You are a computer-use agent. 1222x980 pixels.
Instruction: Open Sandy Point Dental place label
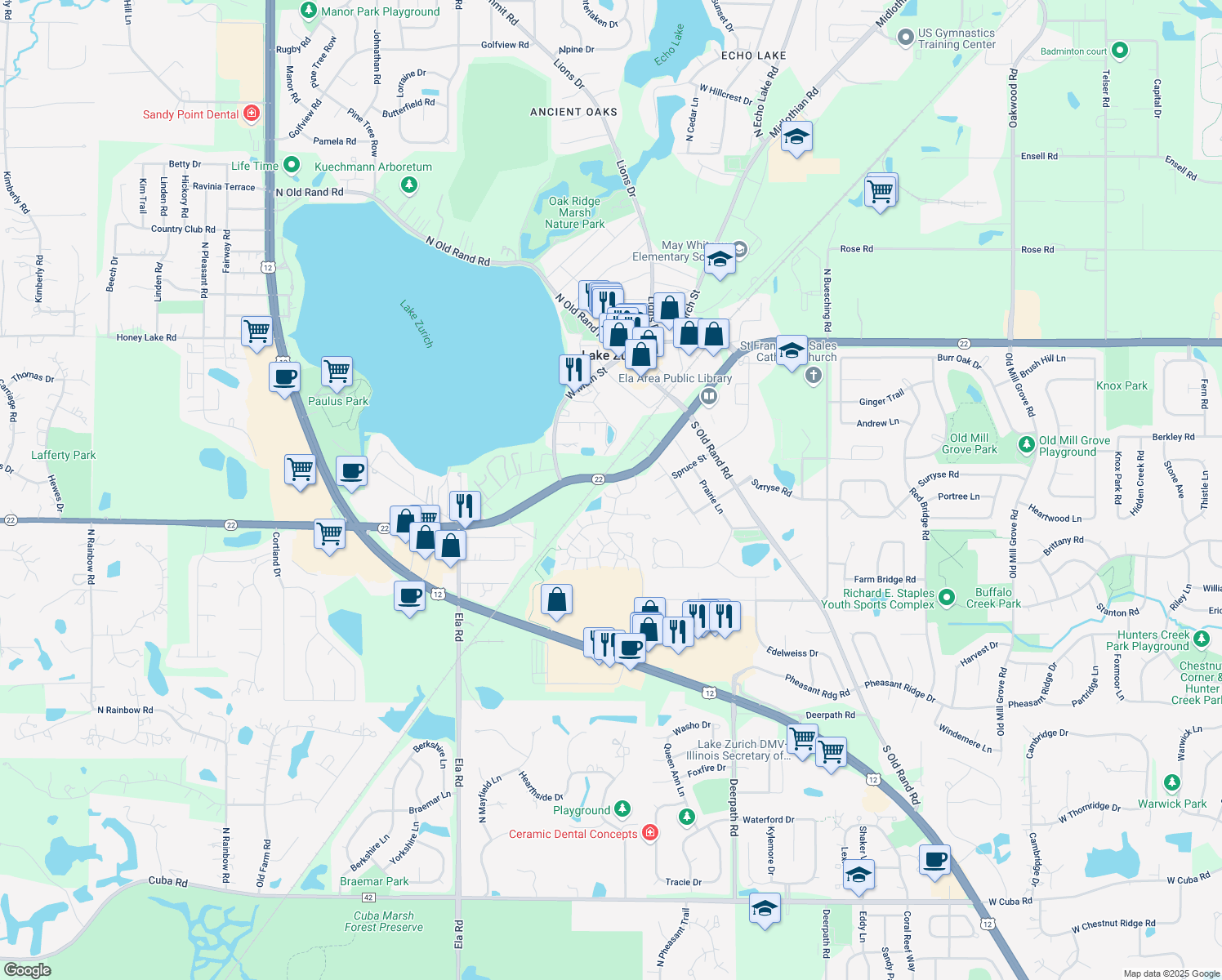(x=191, y=114)
